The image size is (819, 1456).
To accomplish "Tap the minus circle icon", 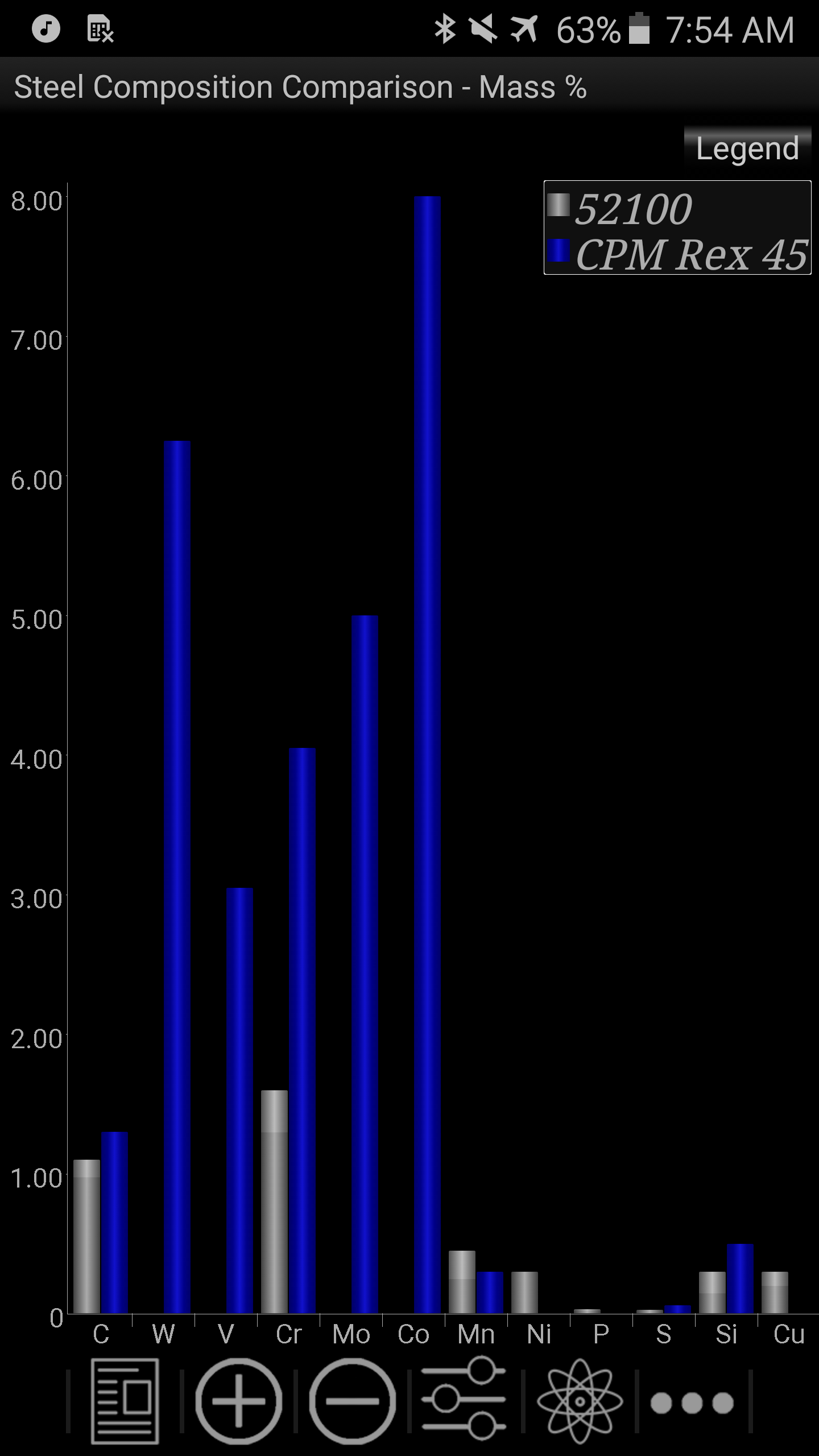I will pyautogui.click(x=353, y=1401).
